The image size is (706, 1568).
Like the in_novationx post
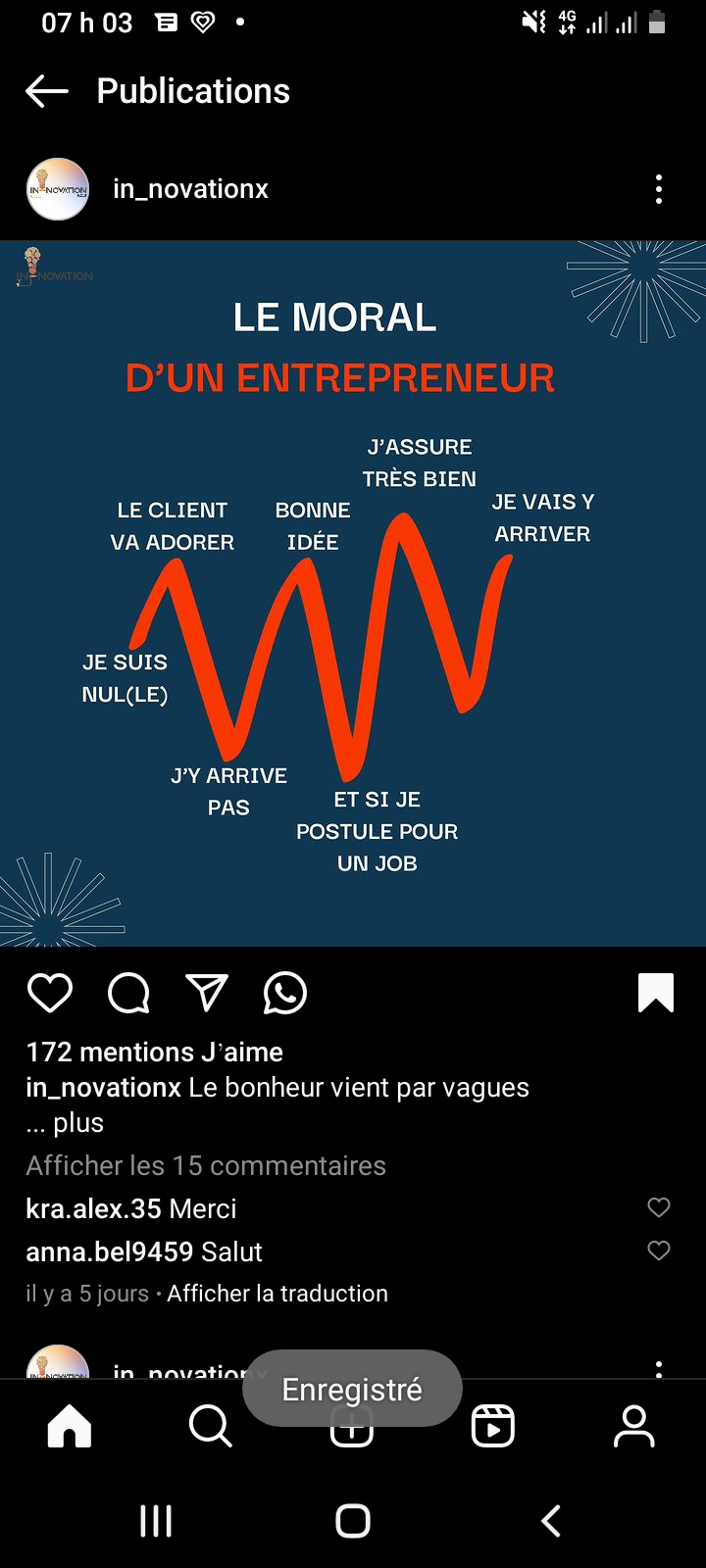pos(50,993)
